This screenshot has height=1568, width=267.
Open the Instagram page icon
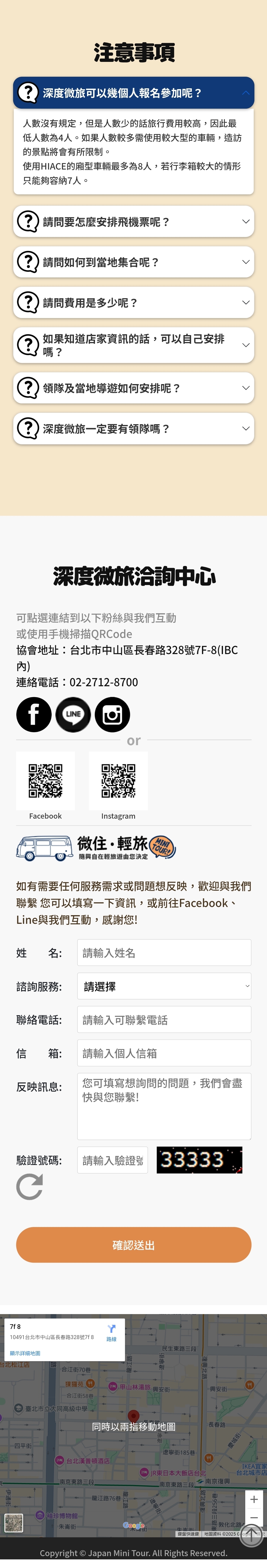coord(112,715)
